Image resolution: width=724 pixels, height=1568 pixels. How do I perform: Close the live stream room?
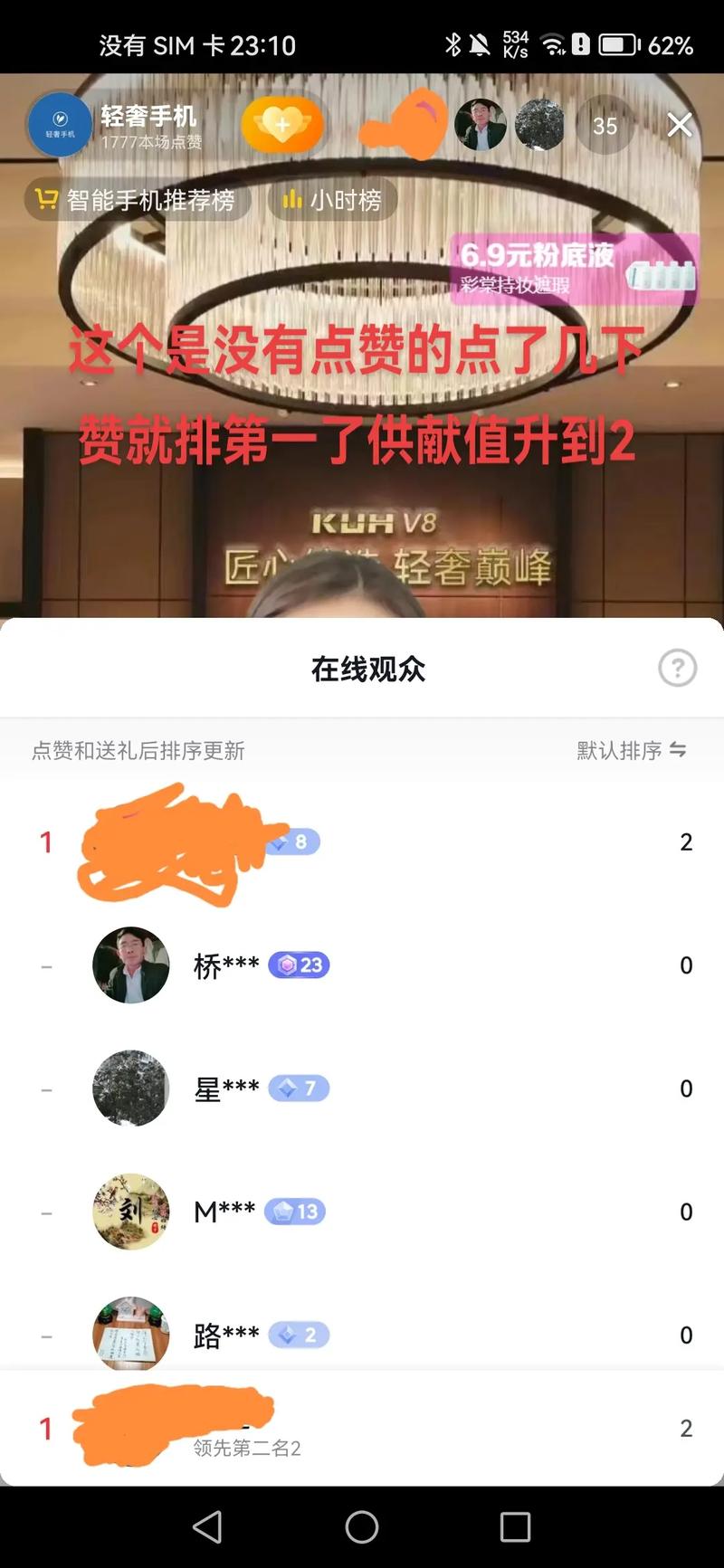pos(680,125)
